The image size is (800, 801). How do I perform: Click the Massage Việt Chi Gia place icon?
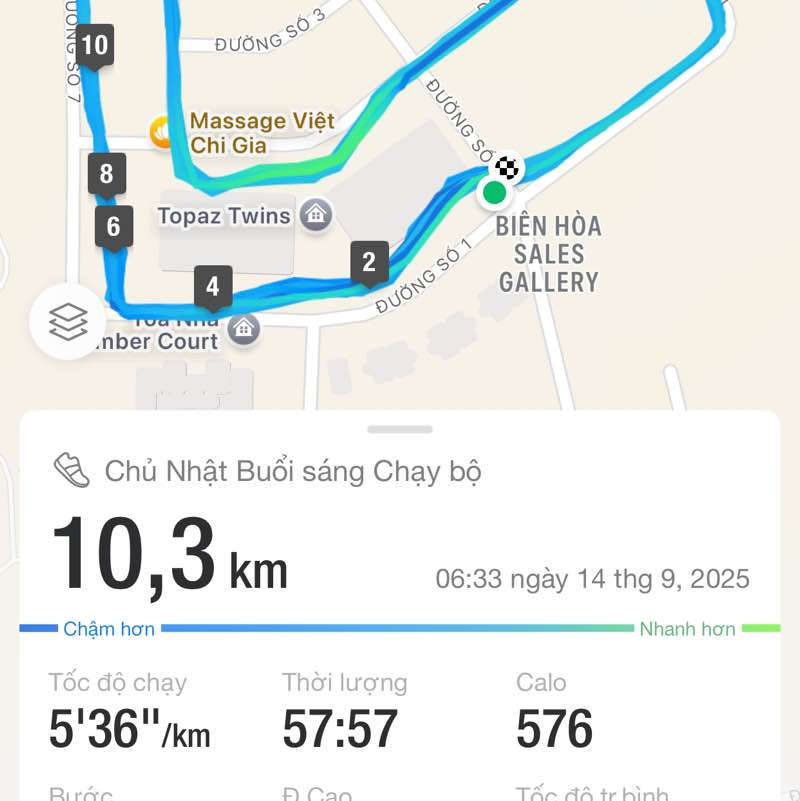tap(161, 129)
